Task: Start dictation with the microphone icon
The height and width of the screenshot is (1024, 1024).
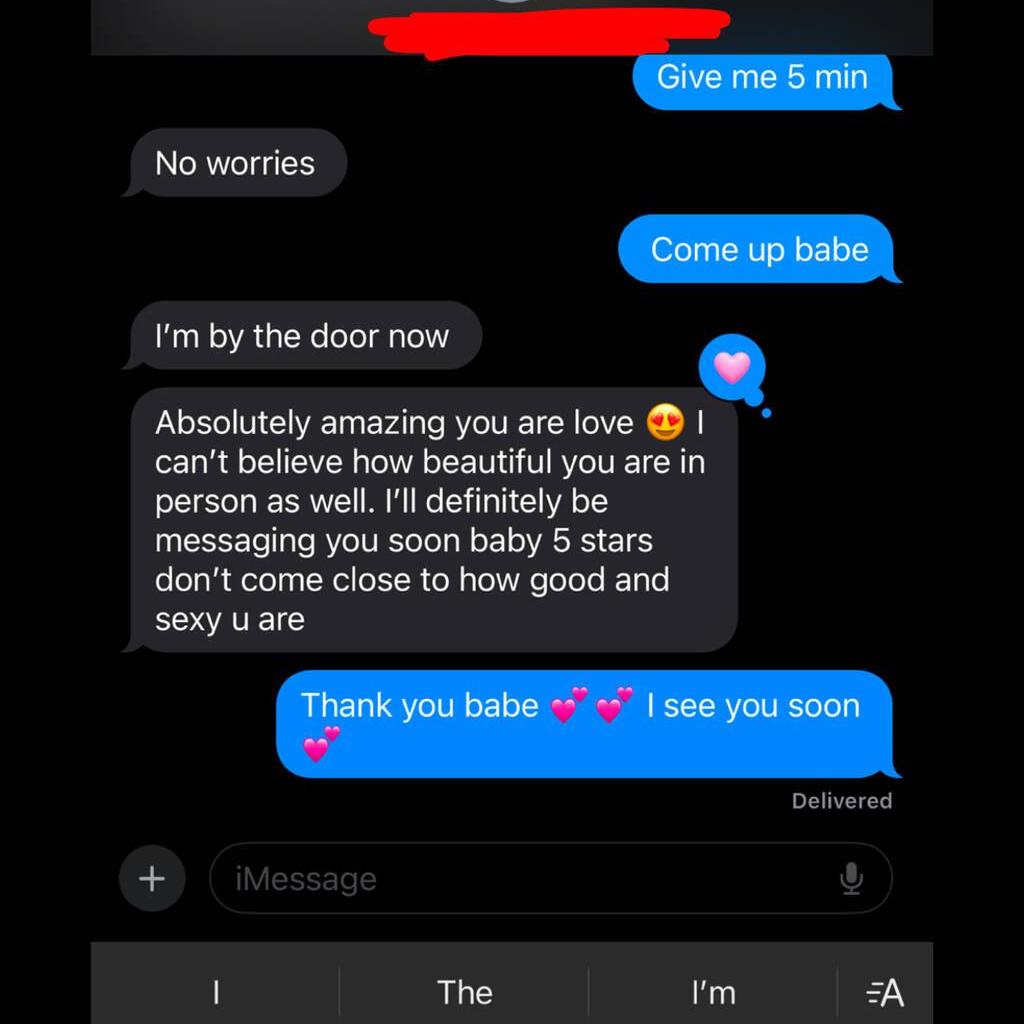Action: (x=851, y=879)
